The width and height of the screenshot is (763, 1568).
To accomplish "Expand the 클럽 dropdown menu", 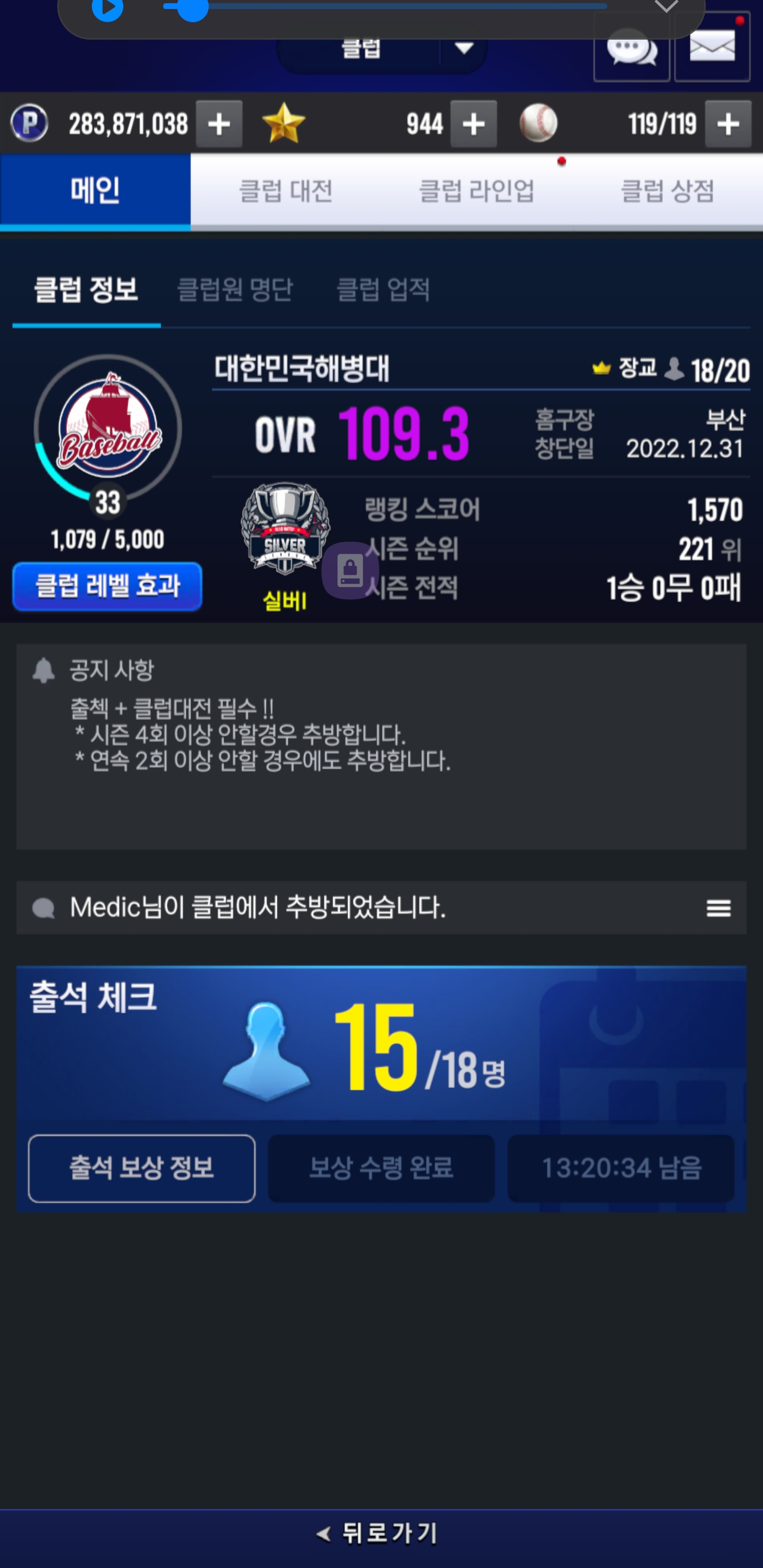I will pyautogui.click(x=464, y=49).
